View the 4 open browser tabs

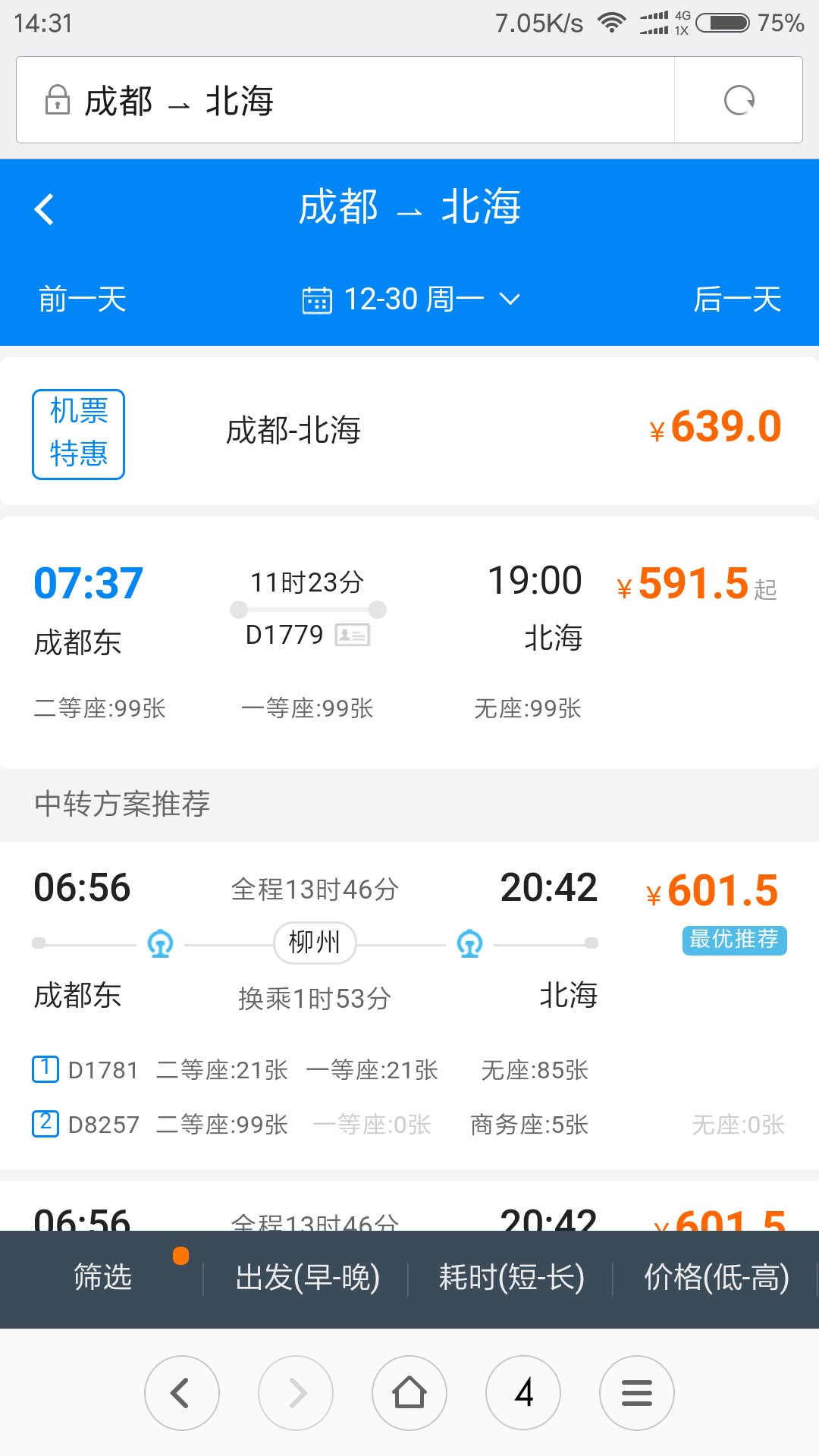(523, 1393)
